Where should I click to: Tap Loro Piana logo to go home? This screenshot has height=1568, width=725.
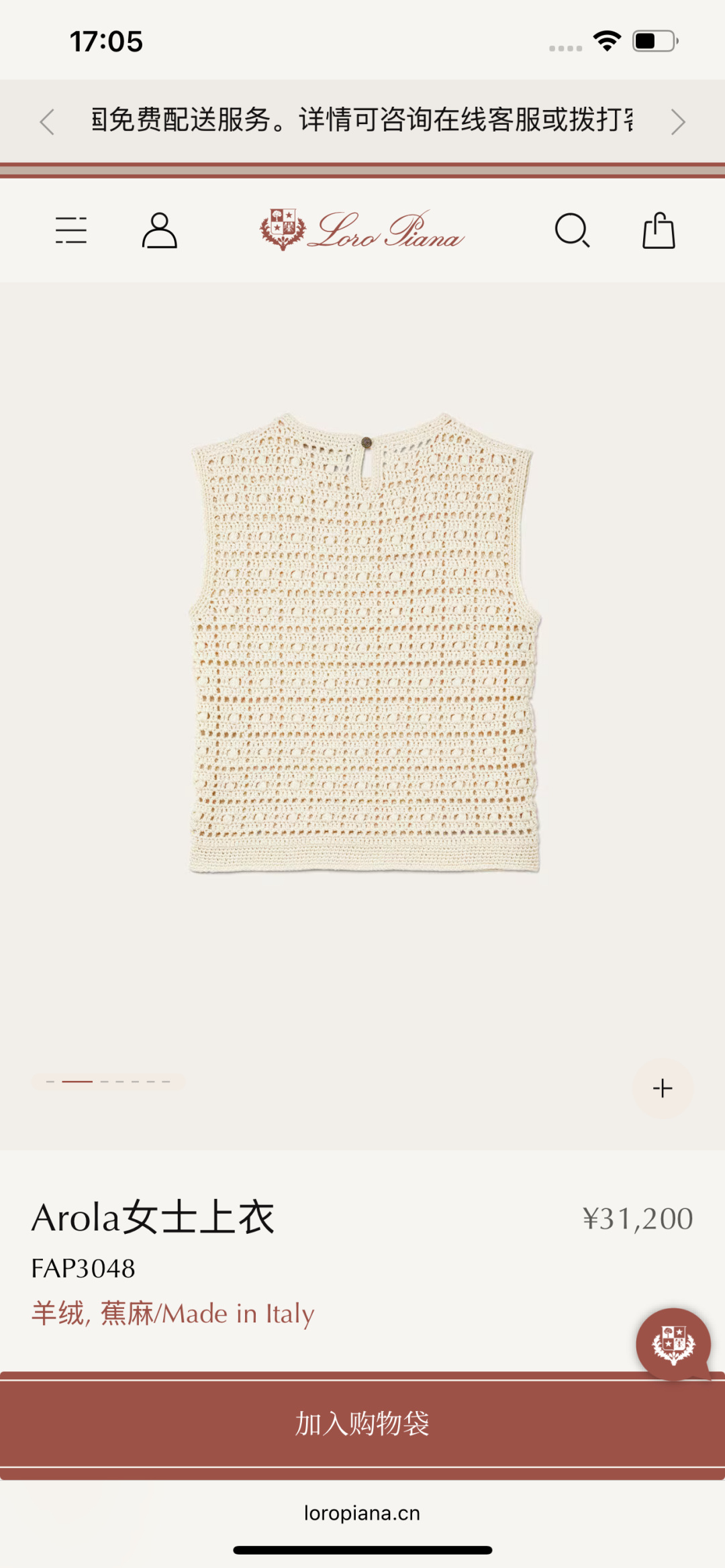[362, 230]
